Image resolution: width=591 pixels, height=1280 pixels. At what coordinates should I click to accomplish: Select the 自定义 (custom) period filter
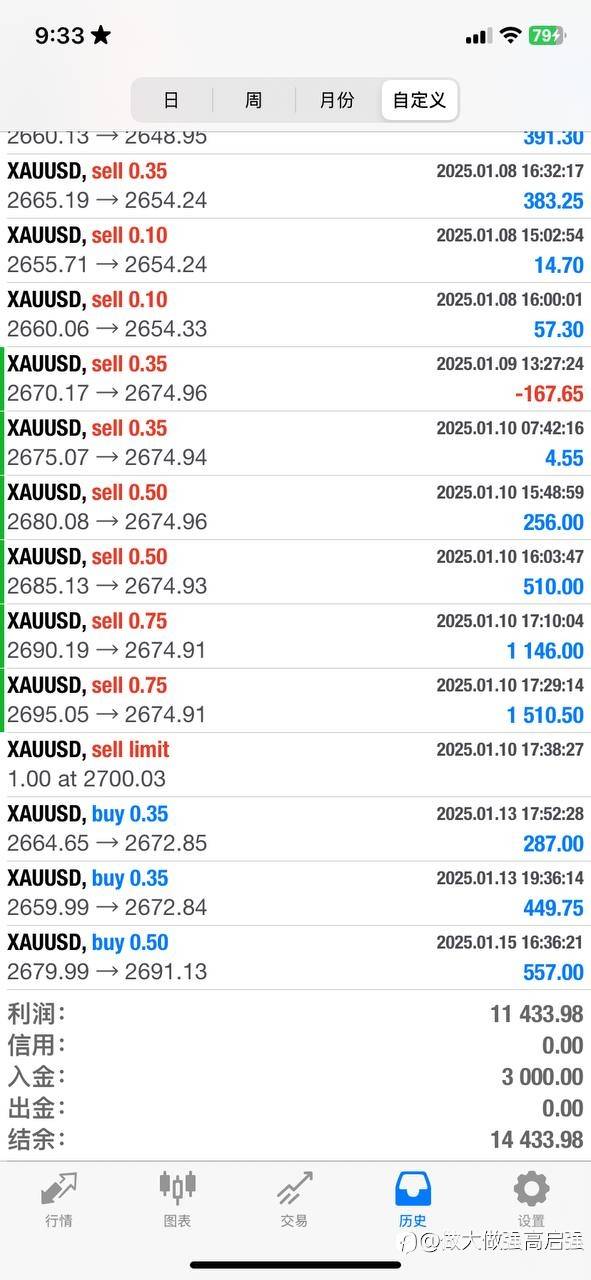pos(419,100)
